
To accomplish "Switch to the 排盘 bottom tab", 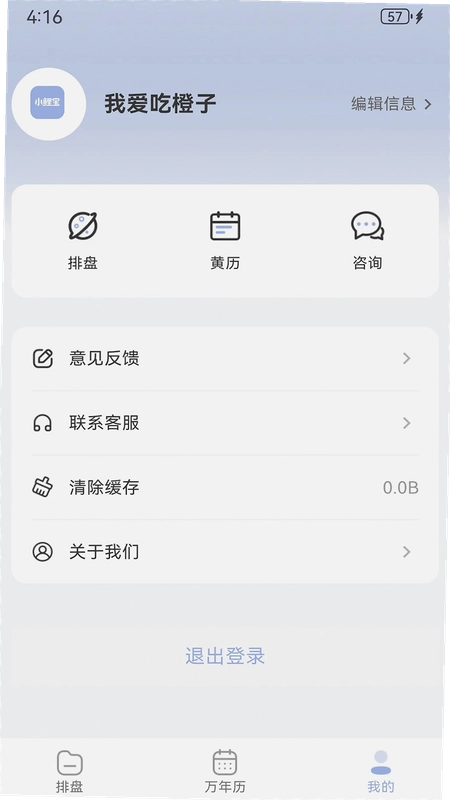I will point(69,771).
